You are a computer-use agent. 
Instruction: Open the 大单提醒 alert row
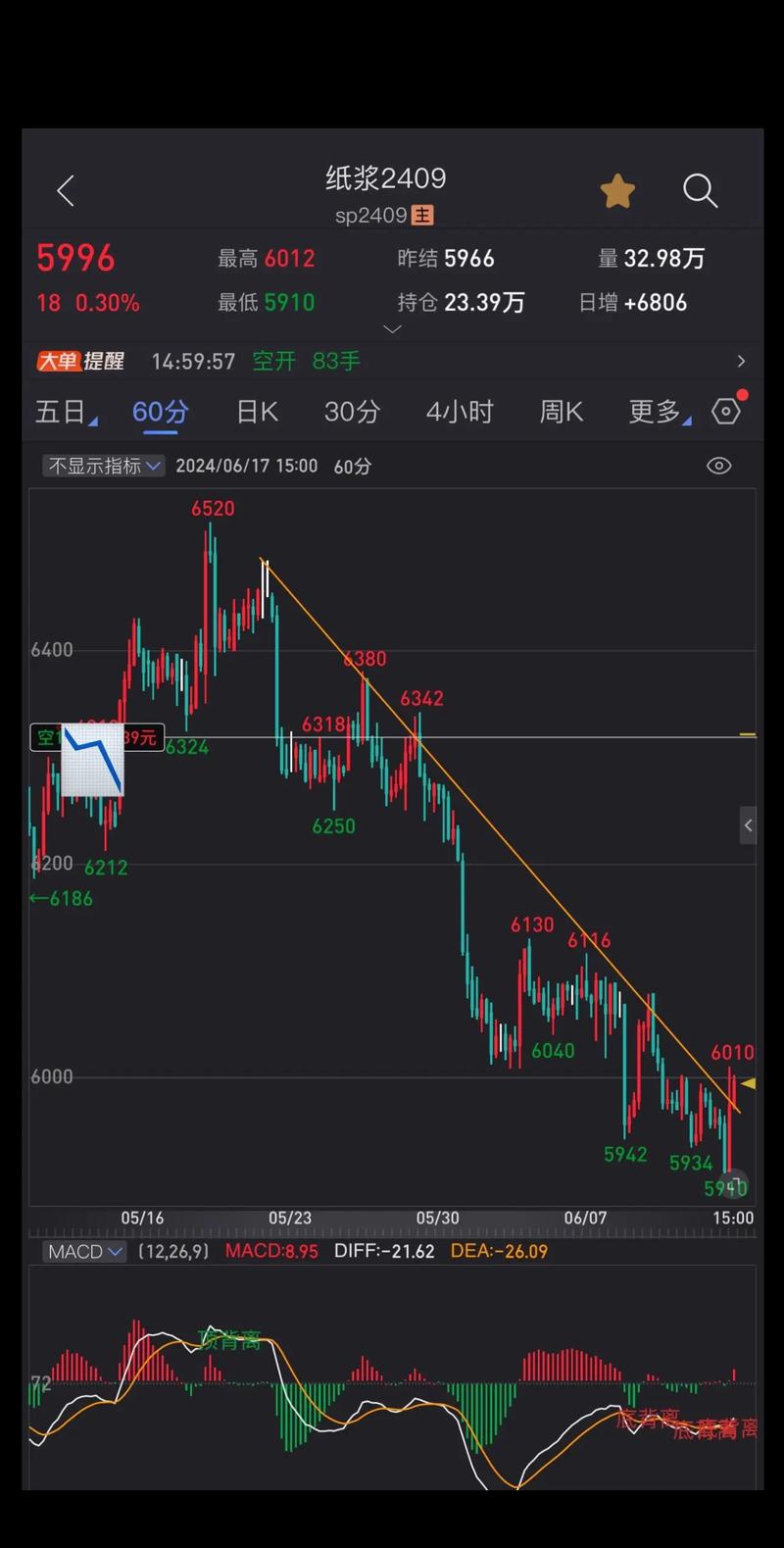tap(392, 361)
